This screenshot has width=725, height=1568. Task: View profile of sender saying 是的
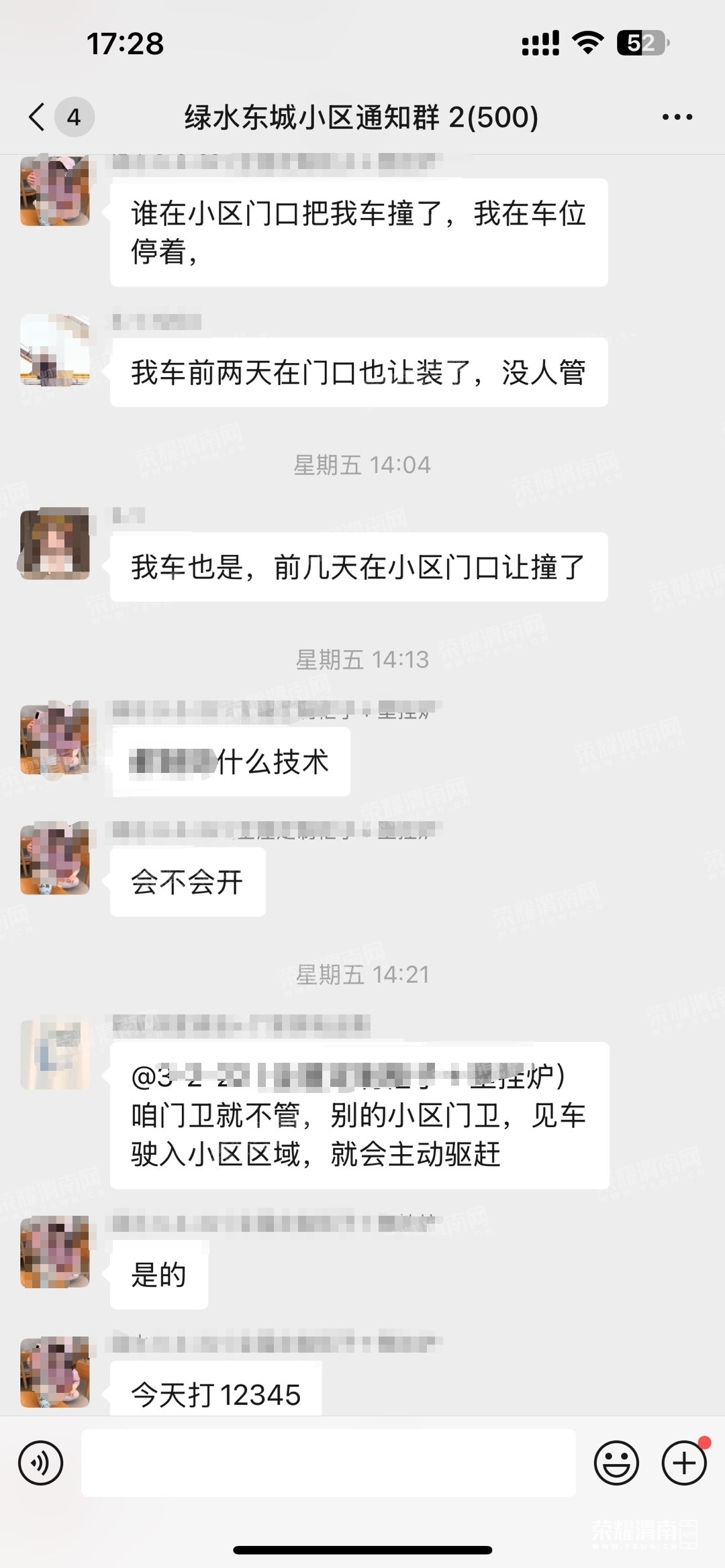point(55,1252)
